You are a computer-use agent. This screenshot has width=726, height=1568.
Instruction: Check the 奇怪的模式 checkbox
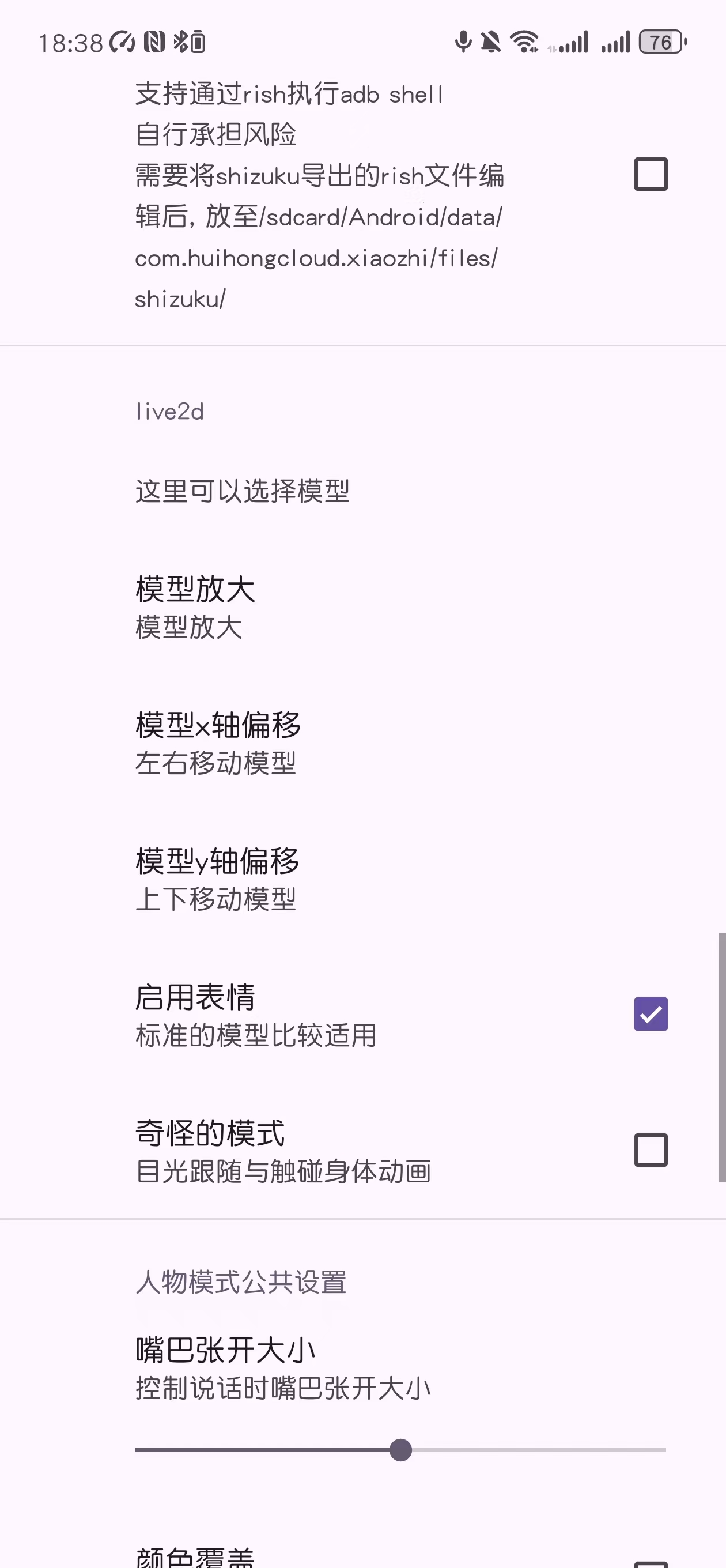651,1150
